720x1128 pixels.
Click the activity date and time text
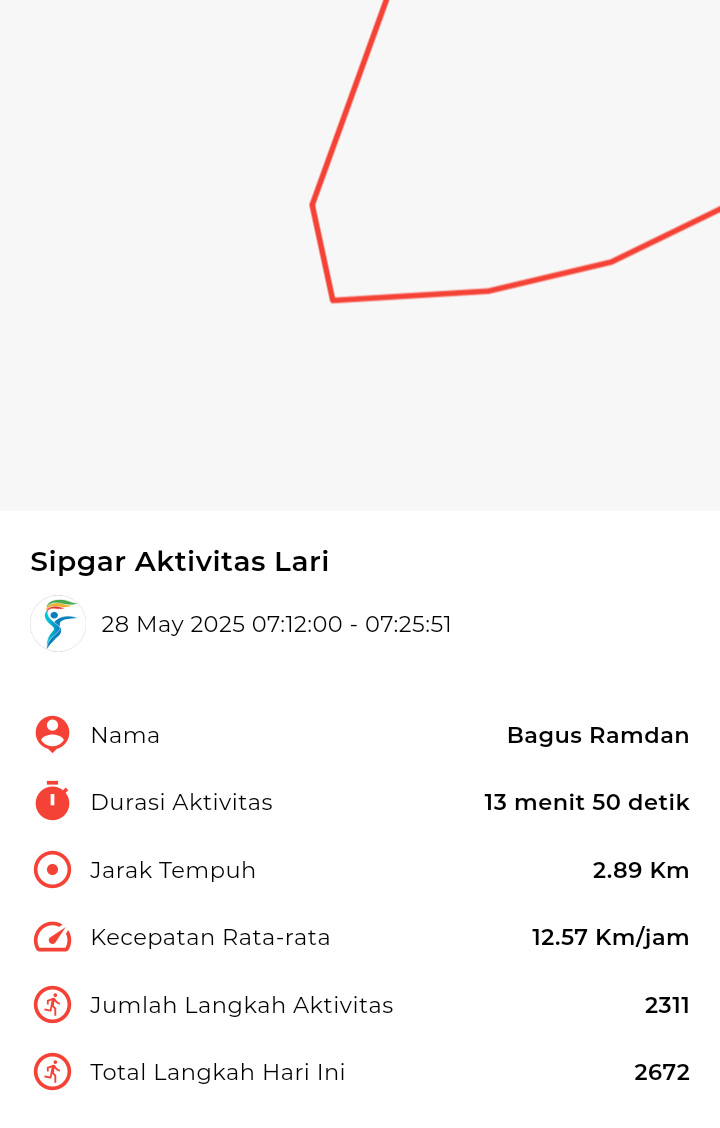coord(277,624)
